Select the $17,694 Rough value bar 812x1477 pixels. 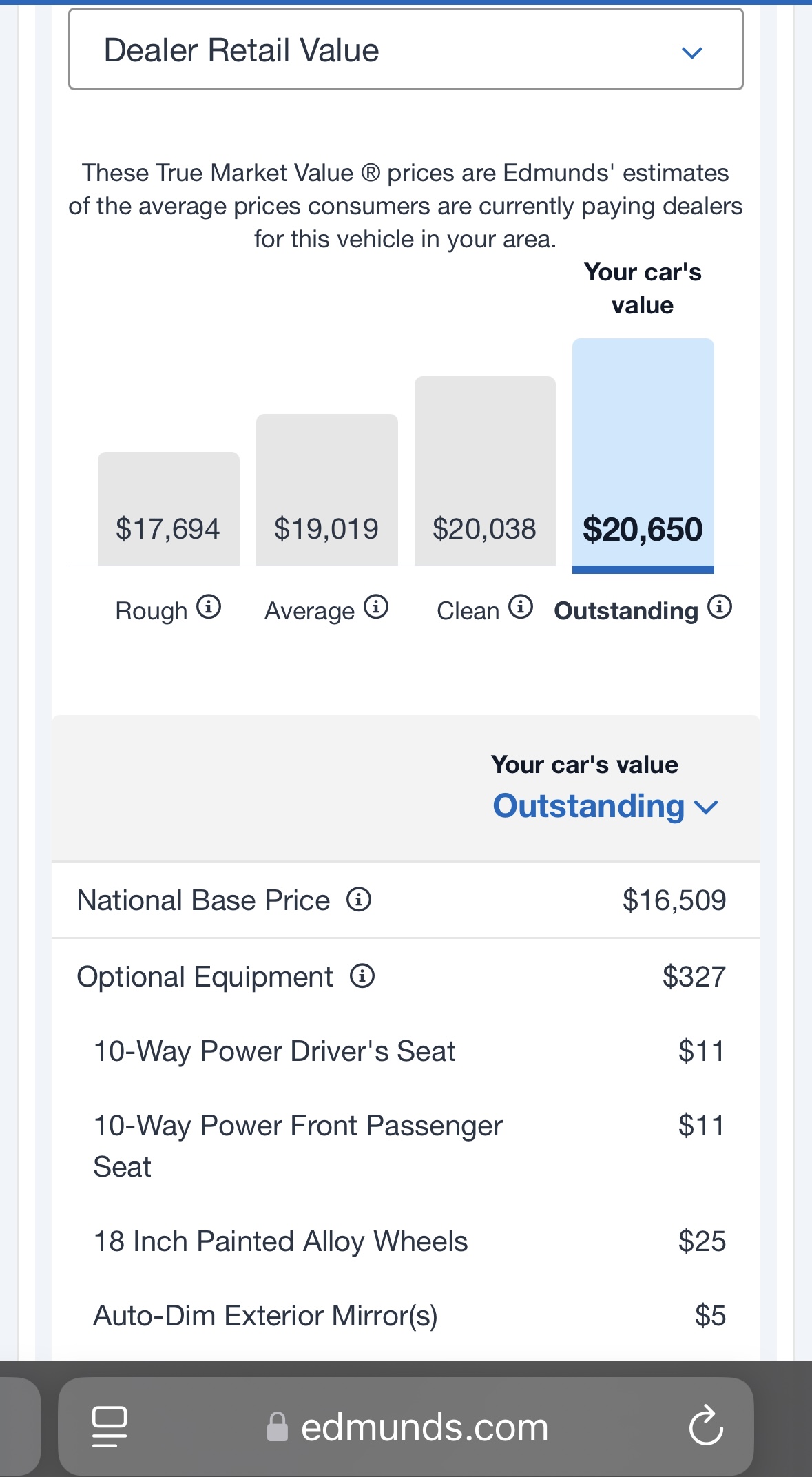coord(169,509)
